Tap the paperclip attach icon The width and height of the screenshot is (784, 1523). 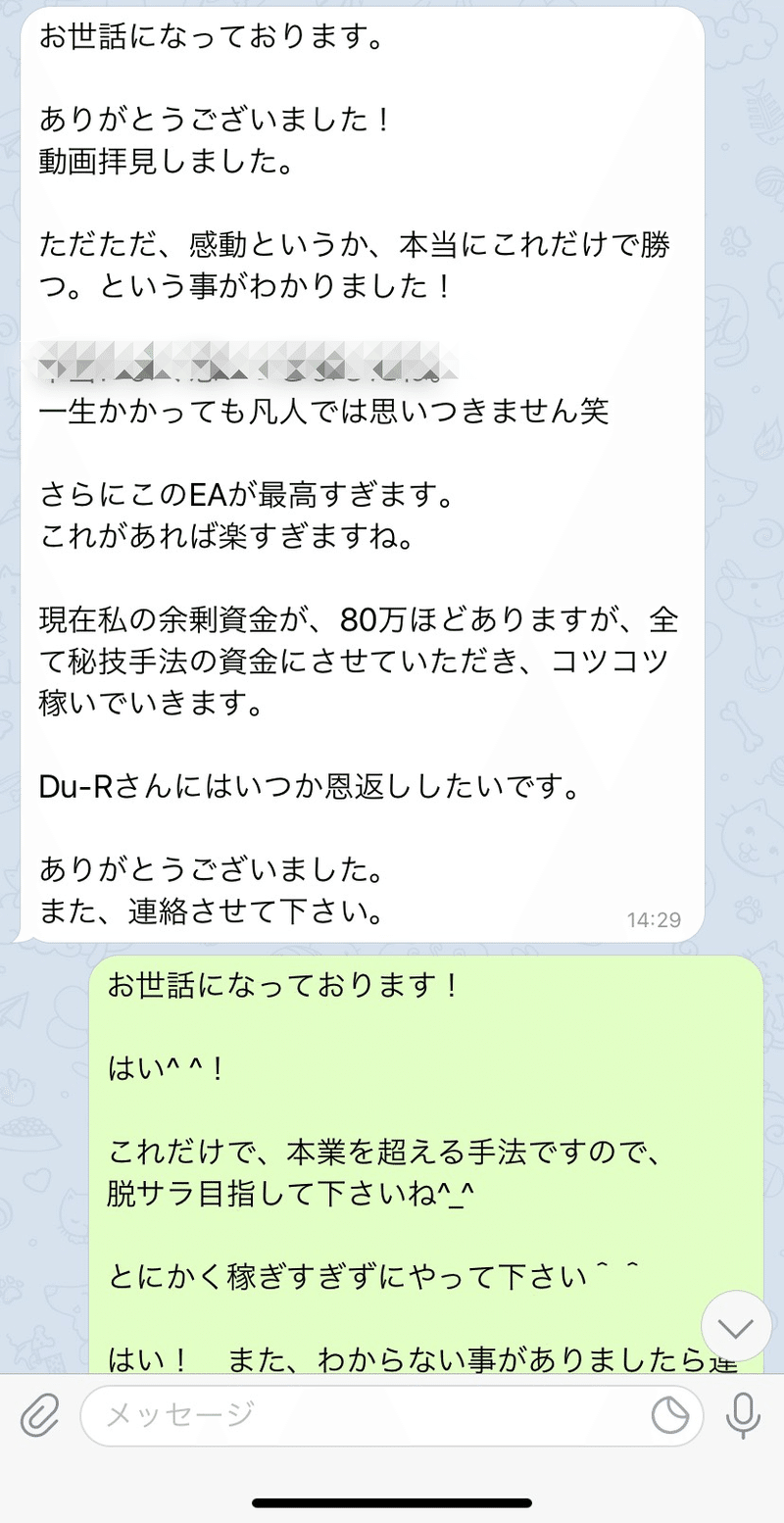(40, 1415)
